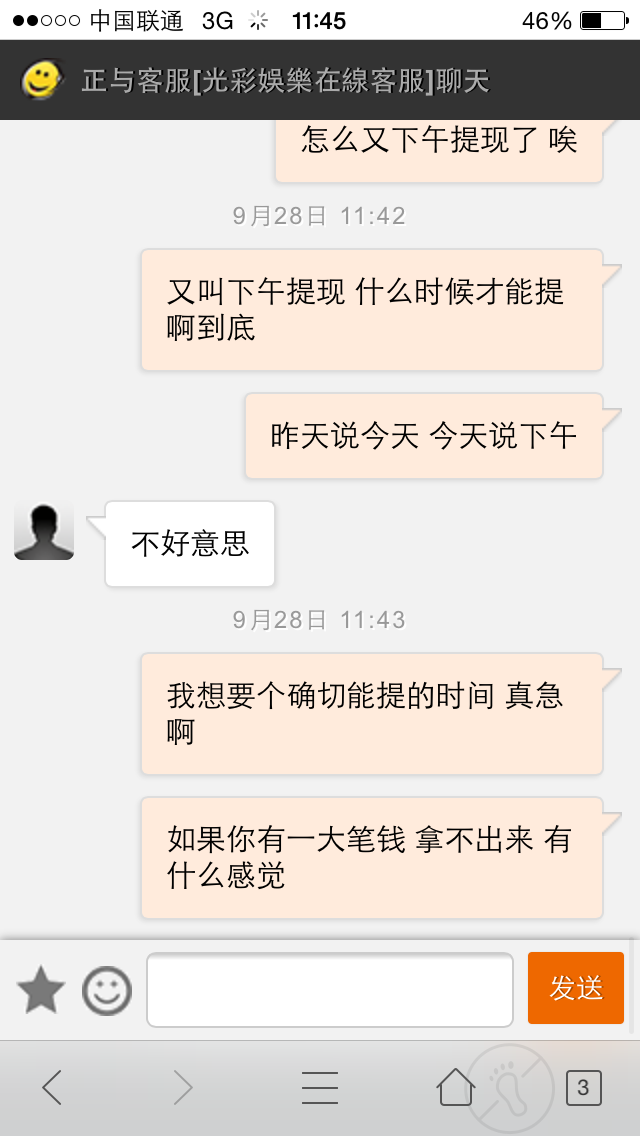Tap the star rating icon

[41, 991]
